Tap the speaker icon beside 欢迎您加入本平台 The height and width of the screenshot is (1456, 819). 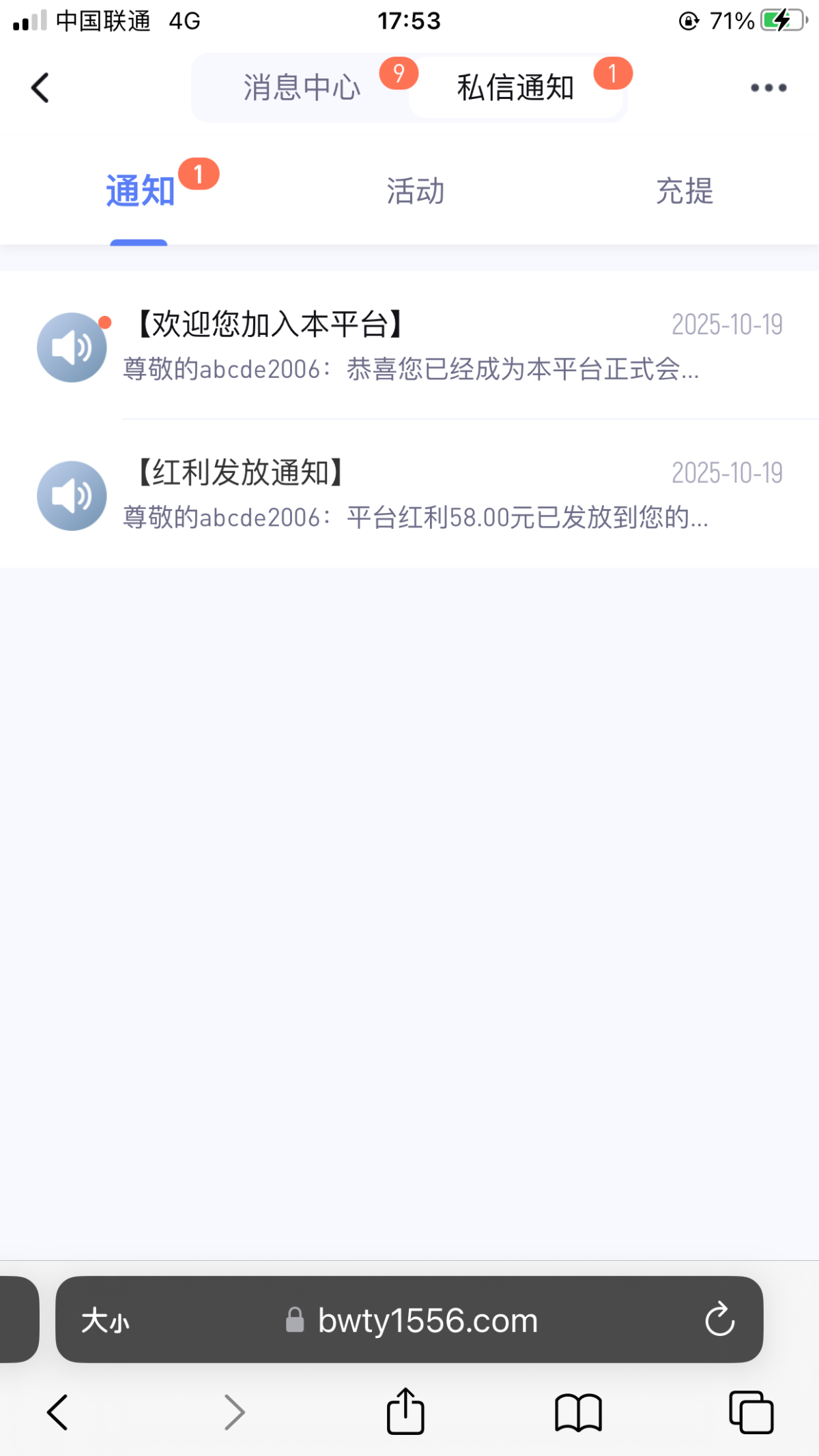[71, 347]
